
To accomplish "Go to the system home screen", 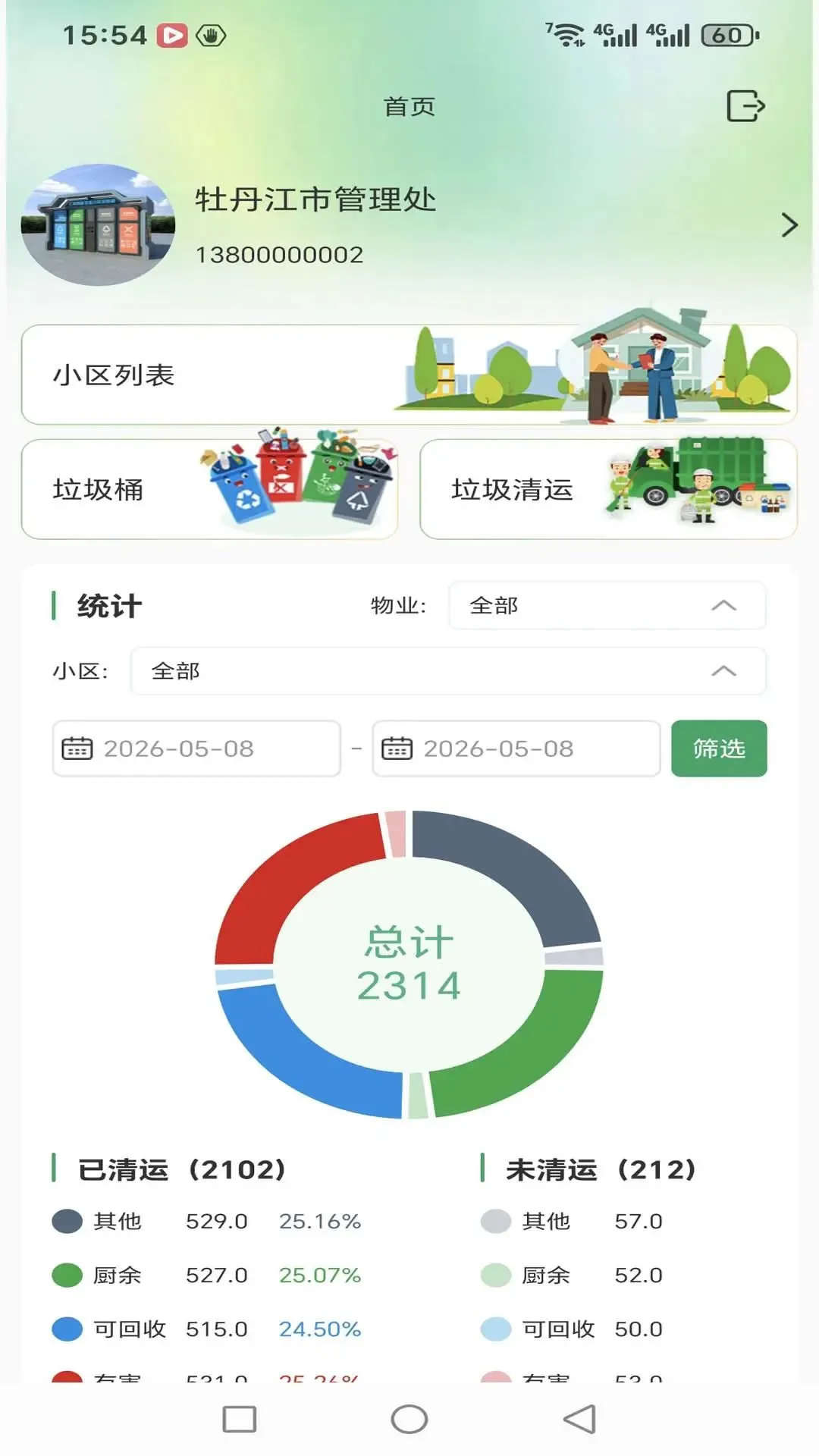I will (x=409, y=1419).
